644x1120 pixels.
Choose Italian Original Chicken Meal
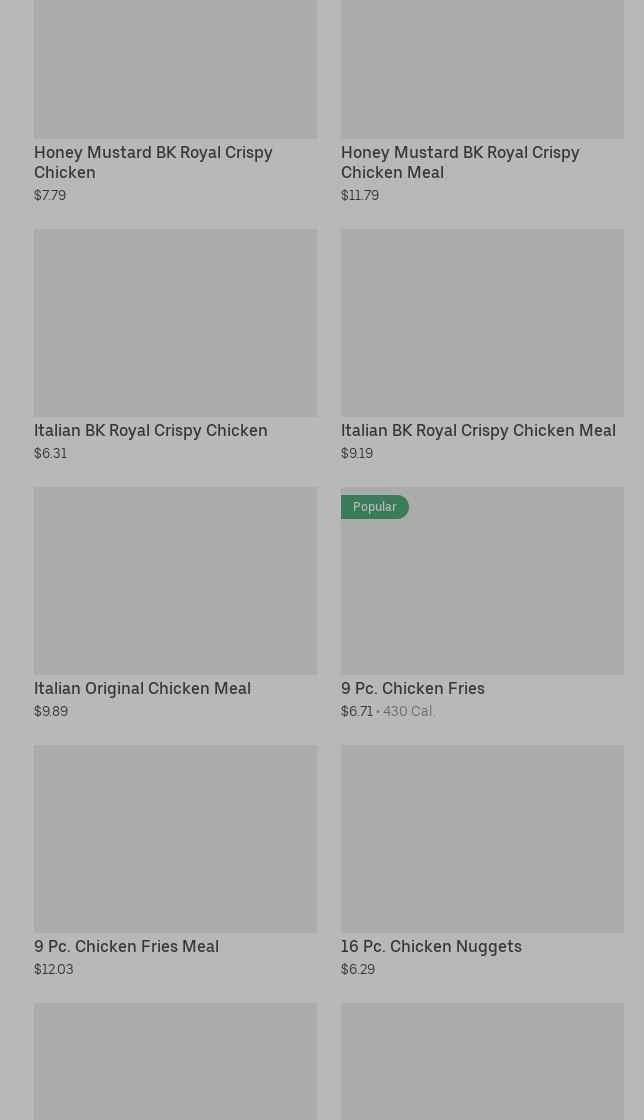point(175,604)
